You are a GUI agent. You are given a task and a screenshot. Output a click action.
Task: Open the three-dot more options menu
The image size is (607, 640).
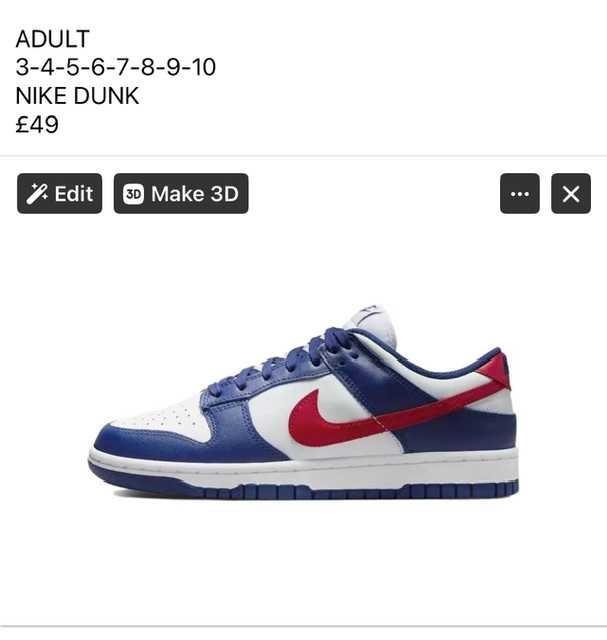click(519, 194)
